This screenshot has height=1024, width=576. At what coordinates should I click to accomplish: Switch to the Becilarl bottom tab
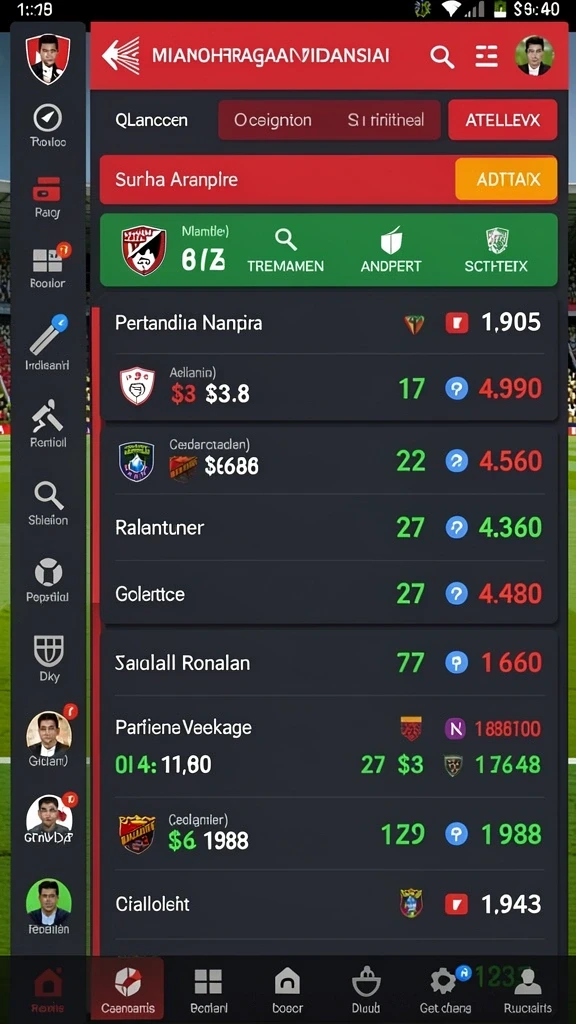(x=208, y=991)
